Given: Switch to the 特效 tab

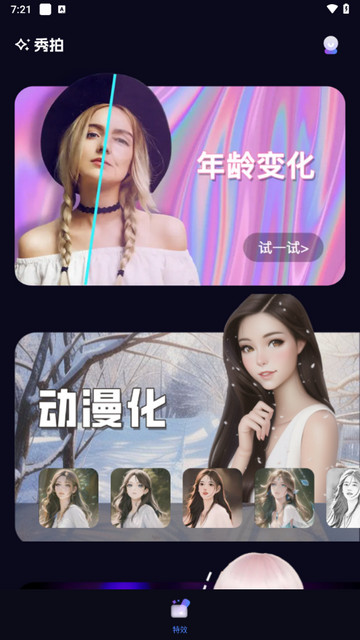Looking at the screenshot, I should [180, 616].
